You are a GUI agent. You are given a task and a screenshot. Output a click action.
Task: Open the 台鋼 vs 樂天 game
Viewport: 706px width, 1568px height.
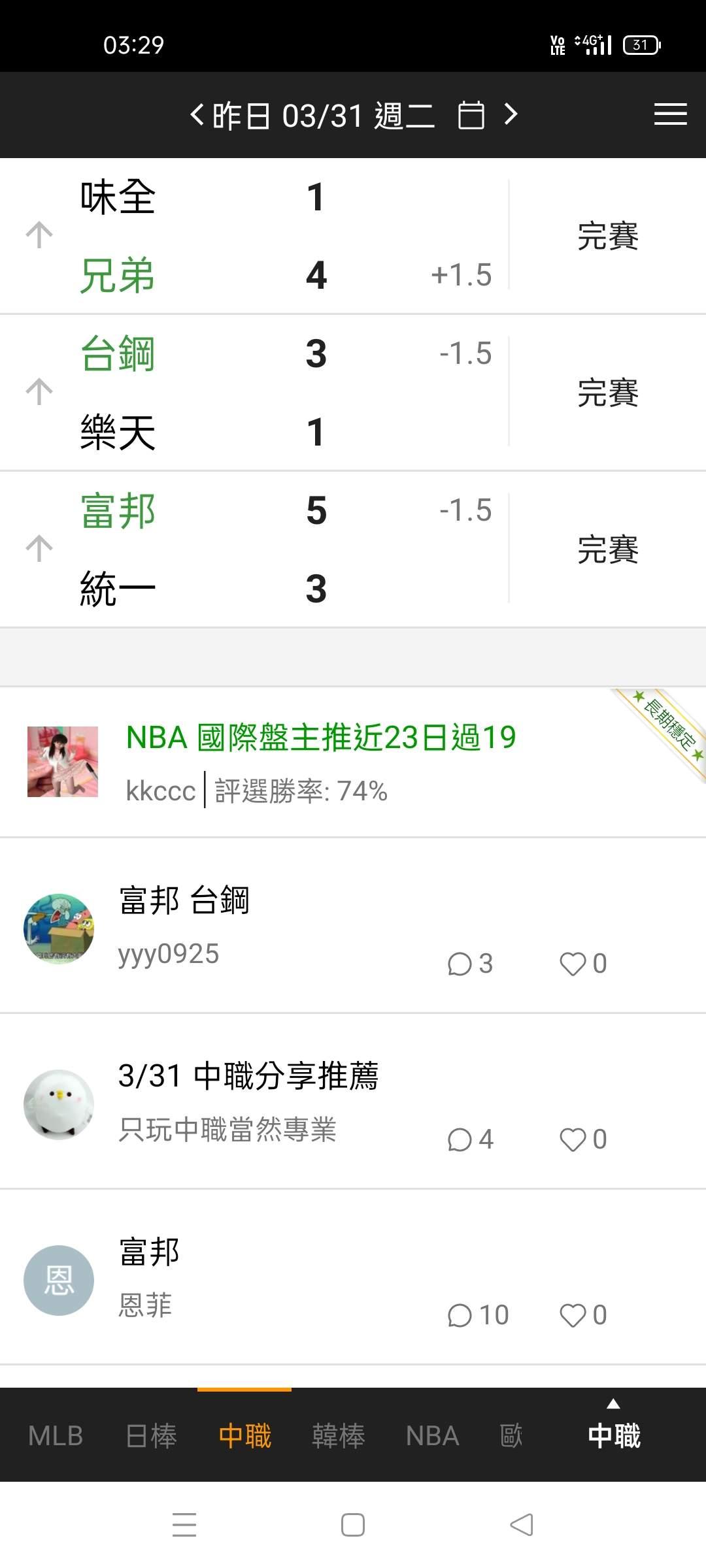(261, 393)
